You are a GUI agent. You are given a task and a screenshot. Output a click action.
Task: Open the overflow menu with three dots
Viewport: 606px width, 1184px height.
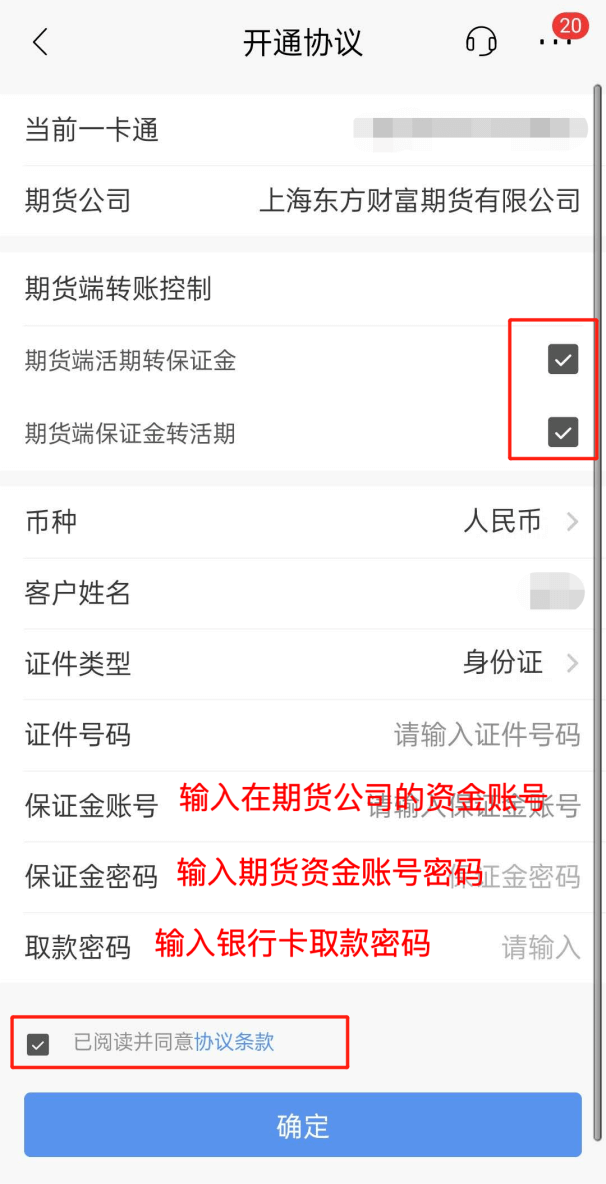(555, 42)
